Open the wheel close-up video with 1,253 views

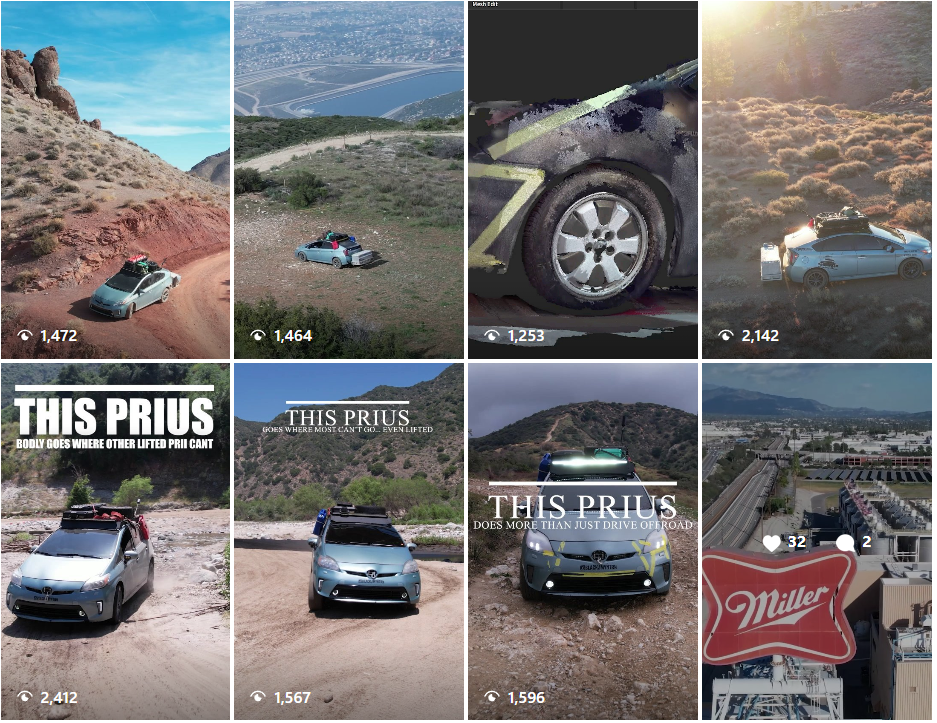coord(582,180)
